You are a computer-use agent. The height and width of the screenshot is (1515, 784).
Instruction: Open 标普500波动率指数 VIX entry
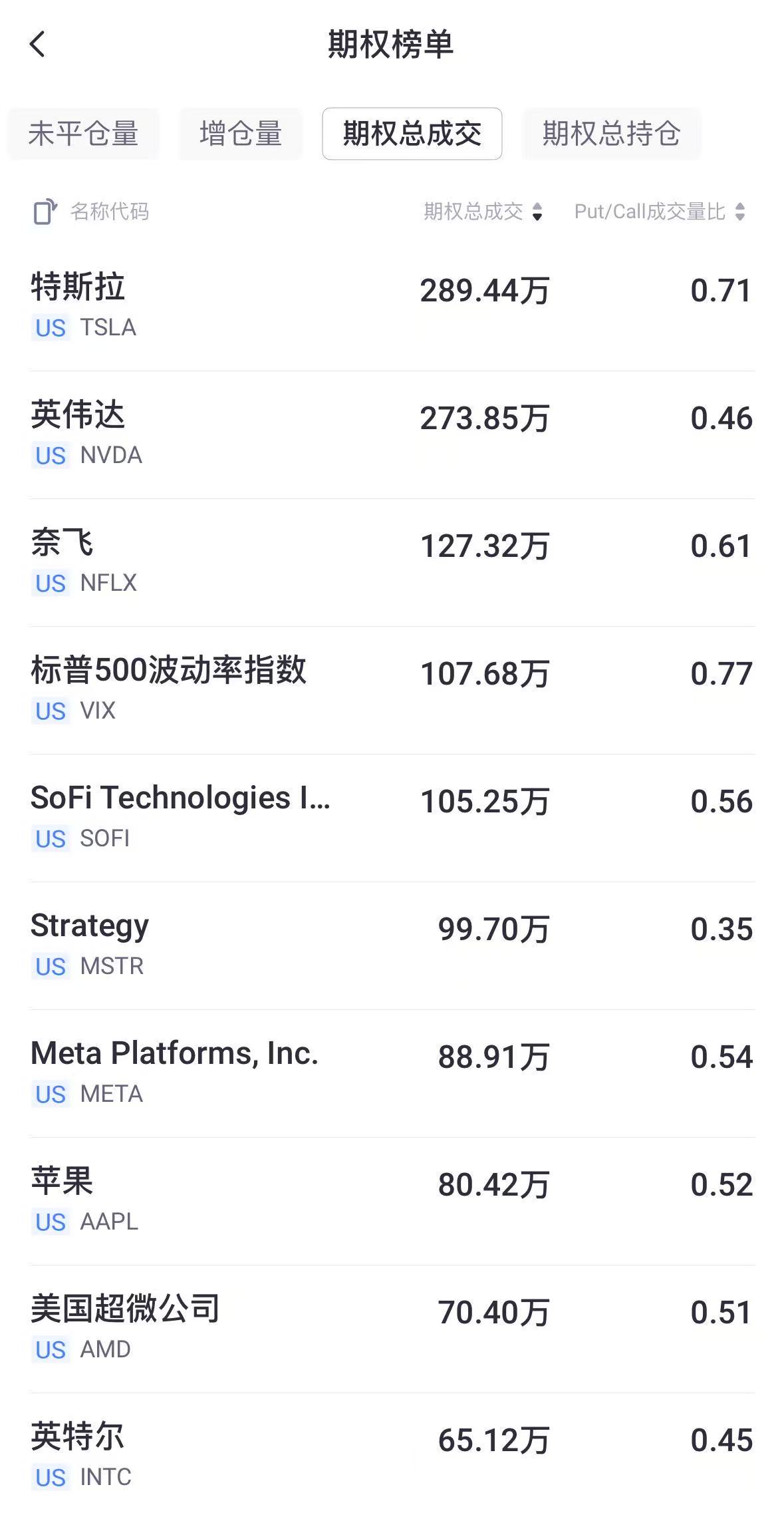point(392,689)
